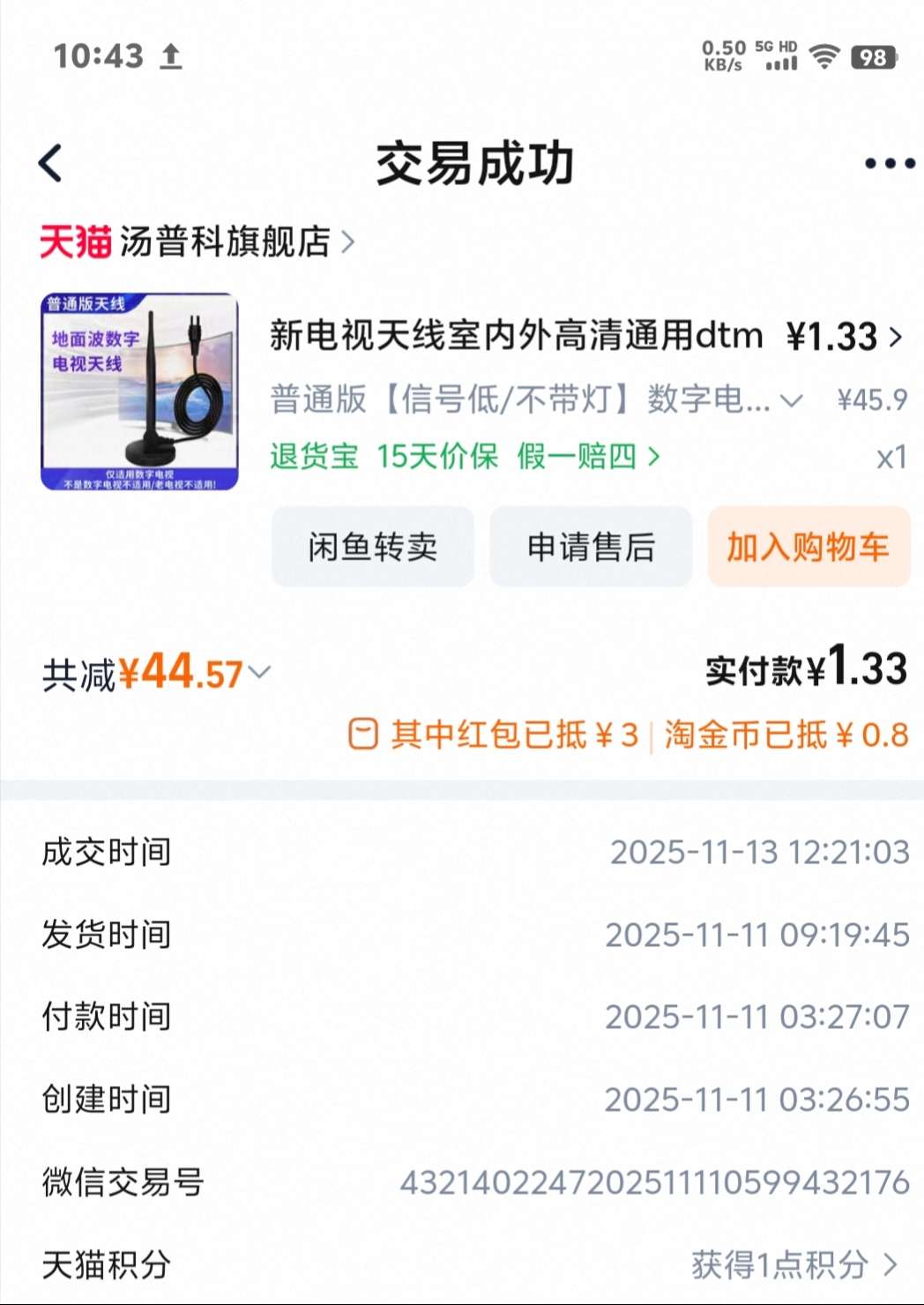Open 退货宝 15天价保 guarantee details
The image size is (924, 1305).
(x=464, y=457)
